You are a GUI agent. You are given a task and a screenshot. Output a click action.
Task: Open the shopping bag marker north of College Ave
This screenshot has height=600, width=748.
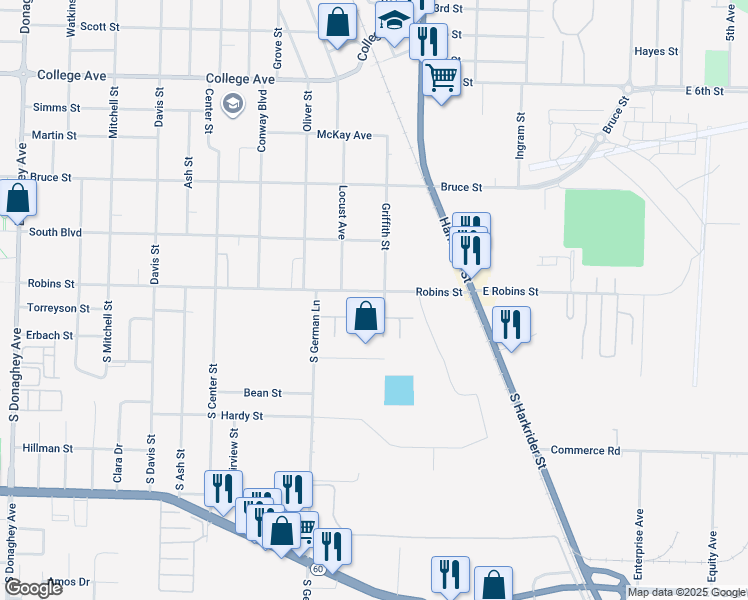point(337,24)
